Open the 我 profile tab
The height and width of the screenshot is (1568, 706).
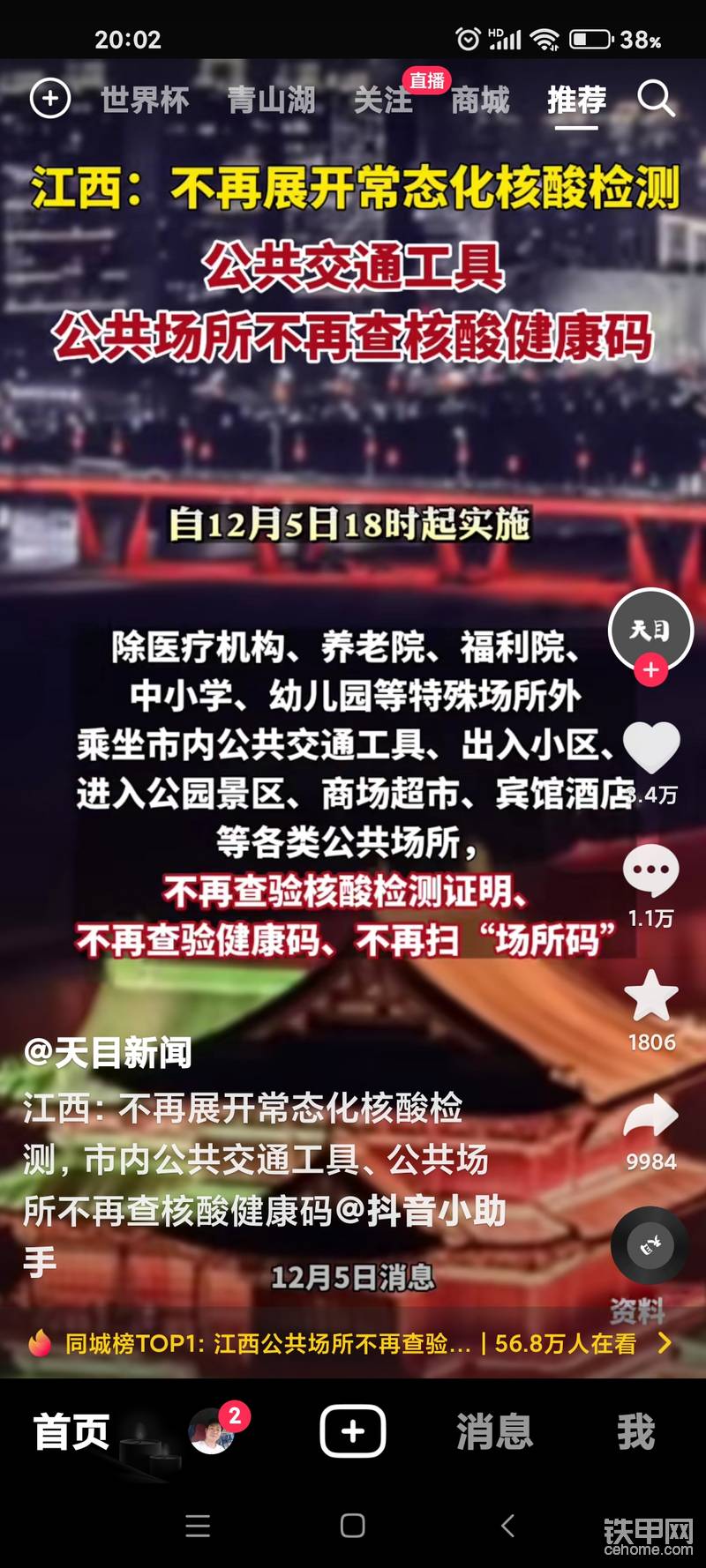pos(635,1430)
